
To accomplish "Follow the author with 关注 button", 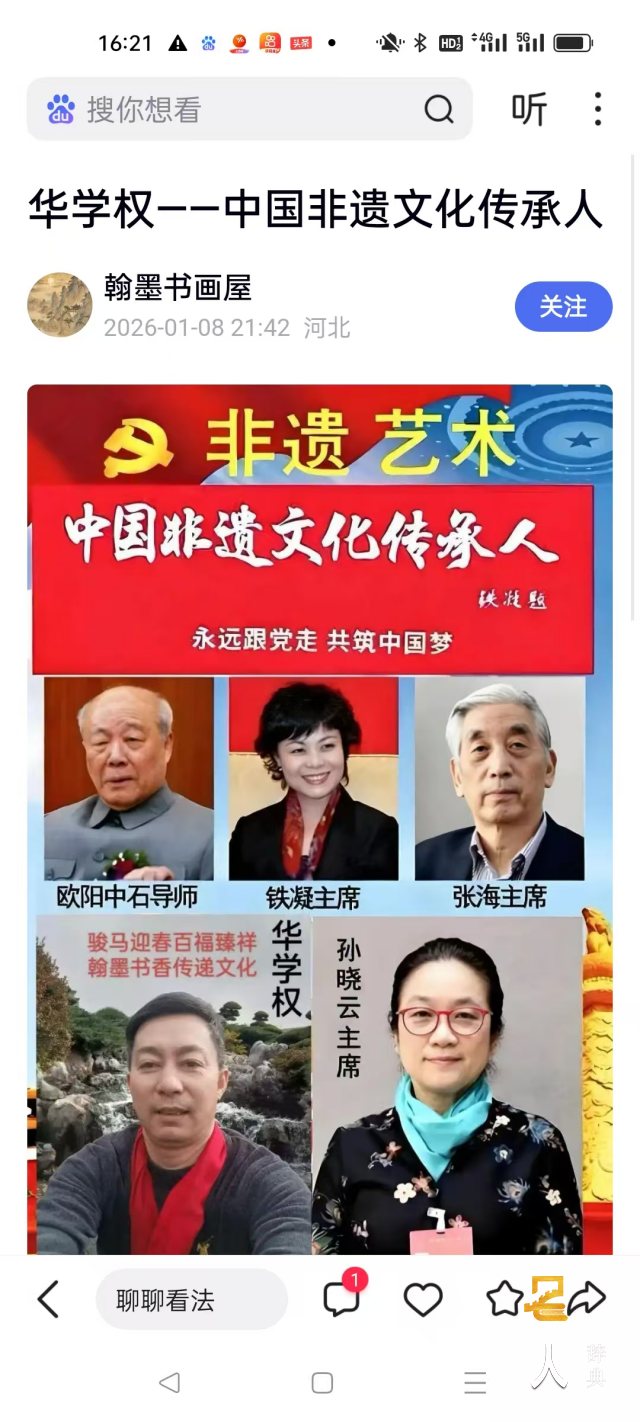I will [x=563, y=306].
